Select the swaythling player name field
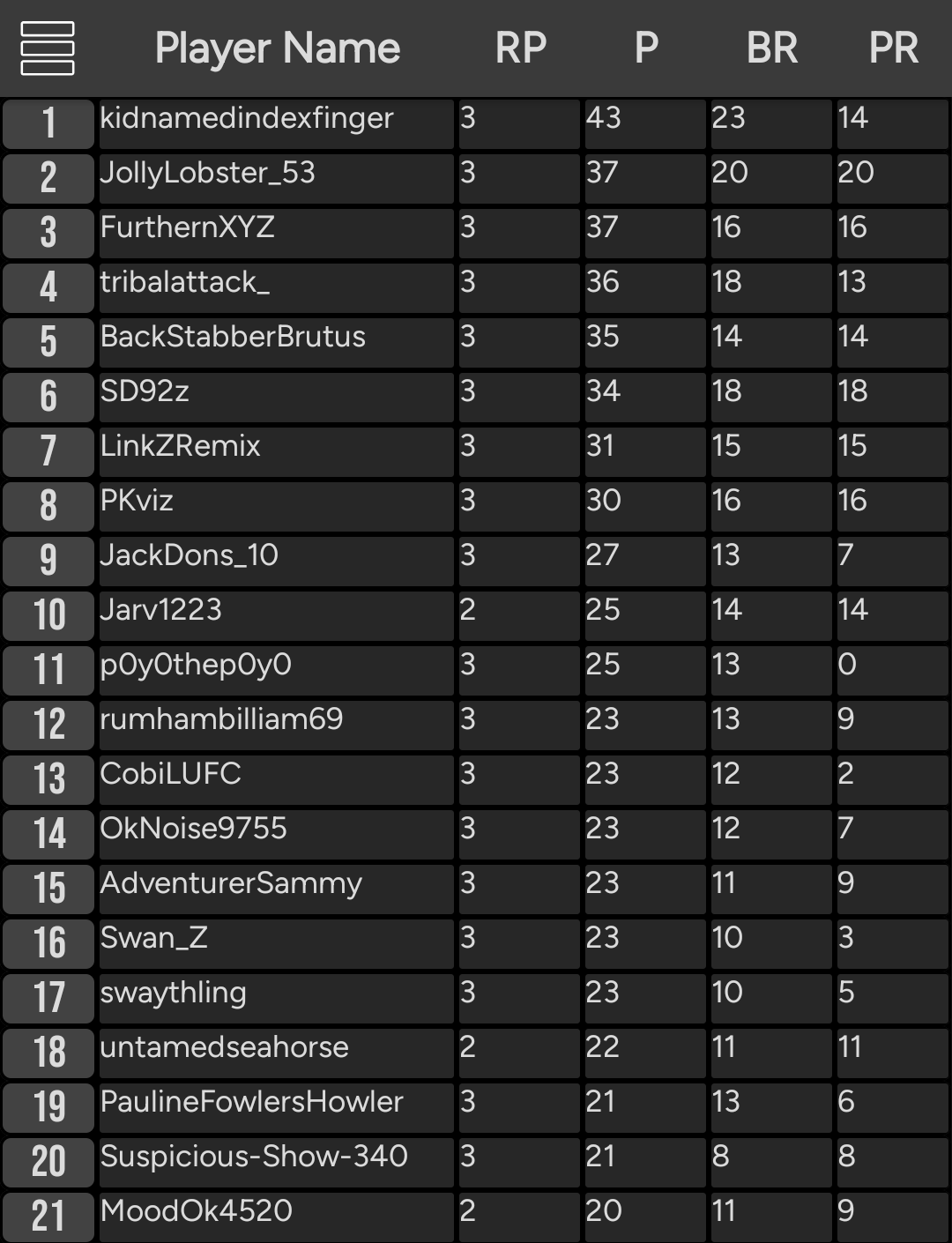 point(275,998)
